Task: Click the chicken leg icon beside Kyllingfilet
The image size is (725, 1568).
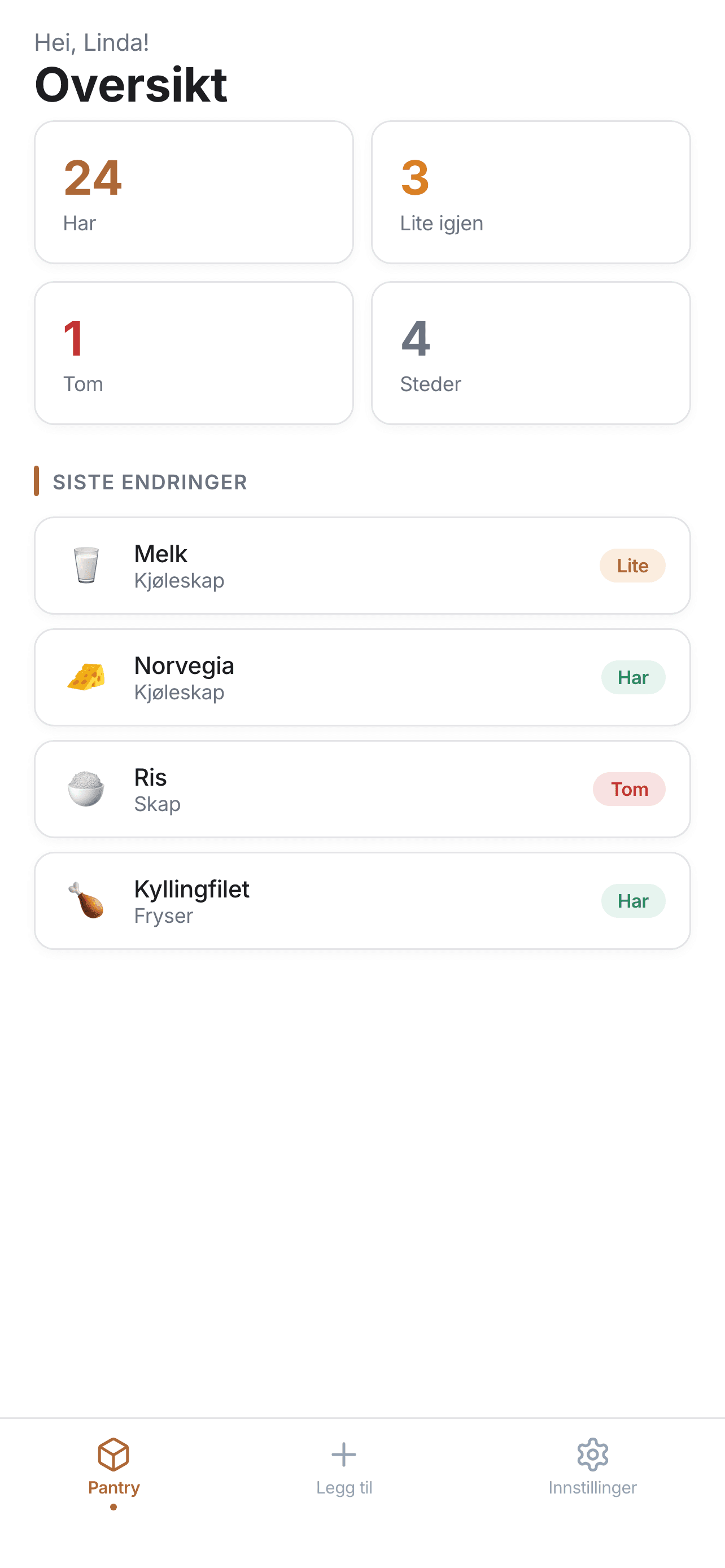Action: pos(87,901)
